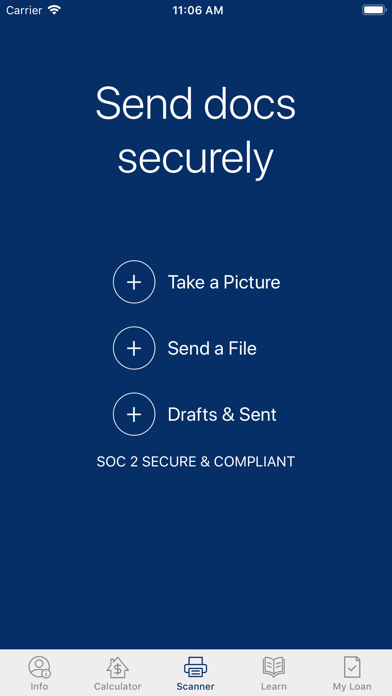Go to the Learn tab
Screen dimensions: 392x696
(273, 673)
